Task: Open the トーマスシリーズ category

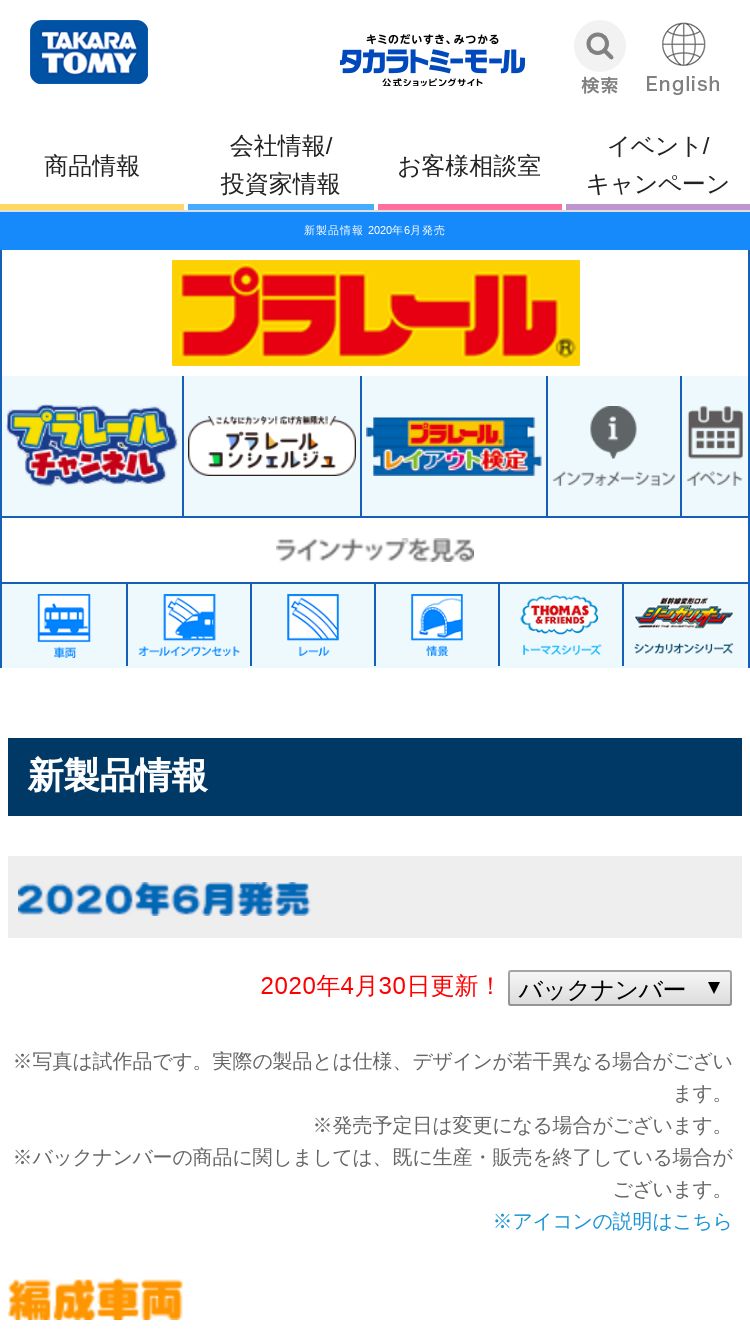Action: tap(561, 625)
